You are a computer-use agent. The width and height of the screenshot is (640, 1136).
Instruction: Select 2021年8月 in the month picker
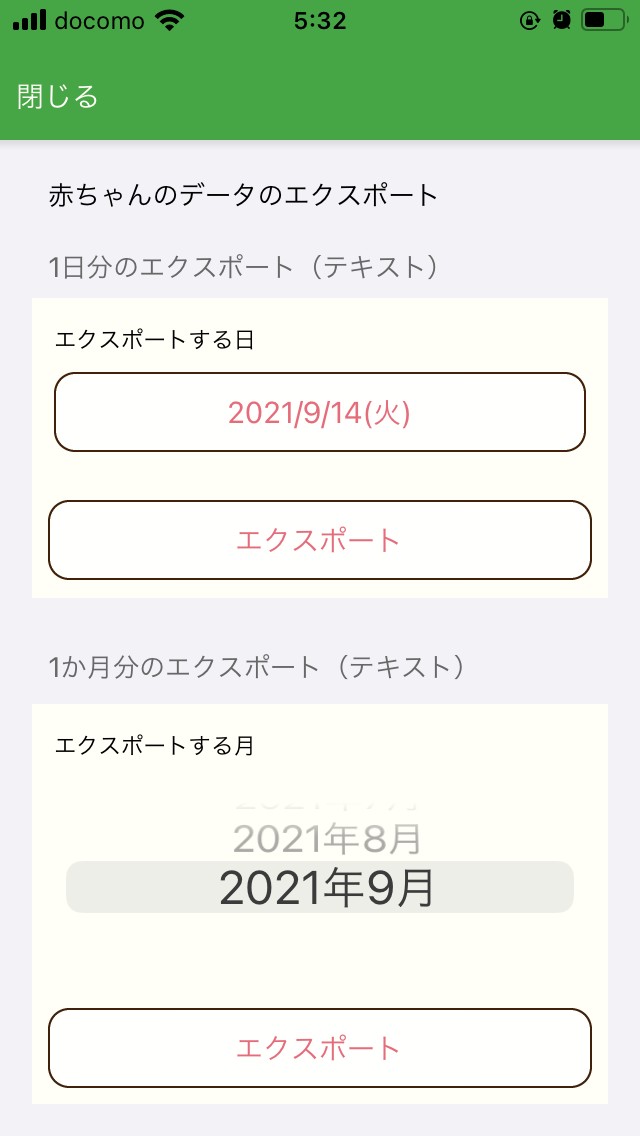pos(327,839)
